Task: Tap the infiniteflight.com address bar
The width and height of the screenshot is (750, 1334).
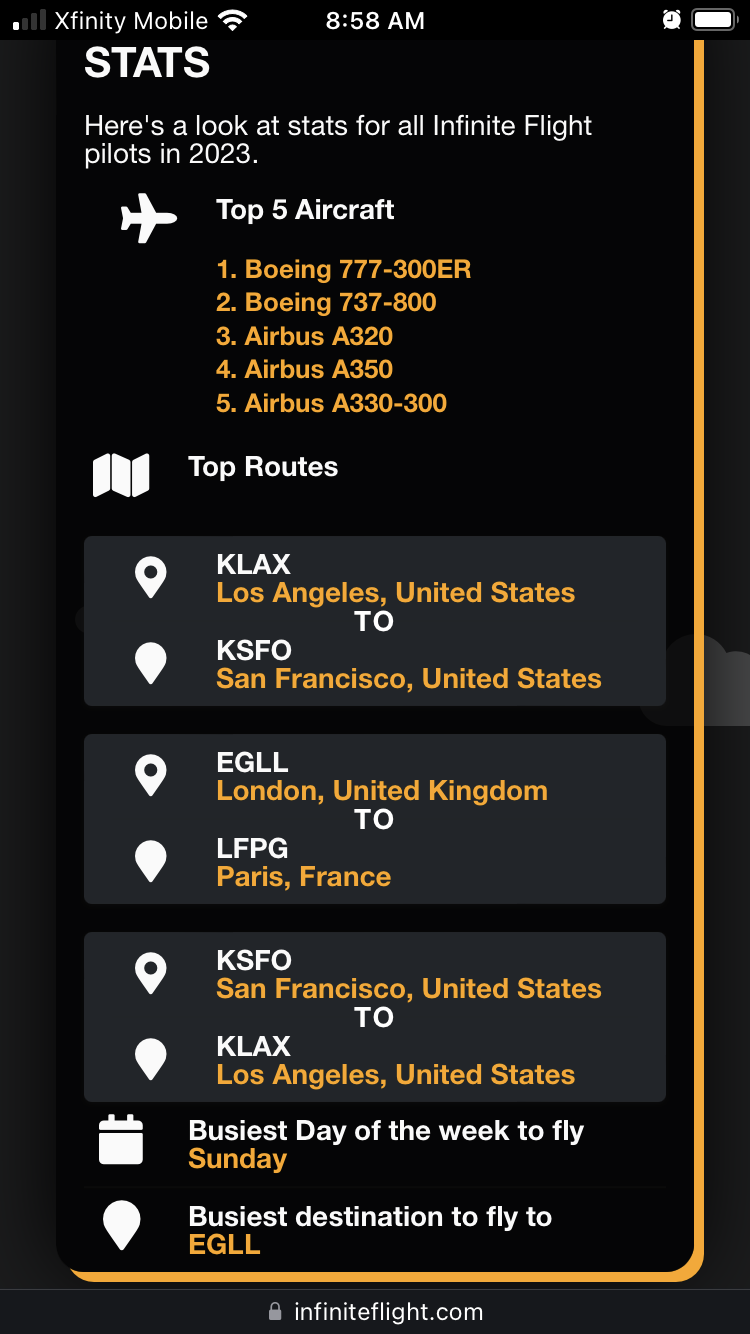Action: (x=376, y=1311)
